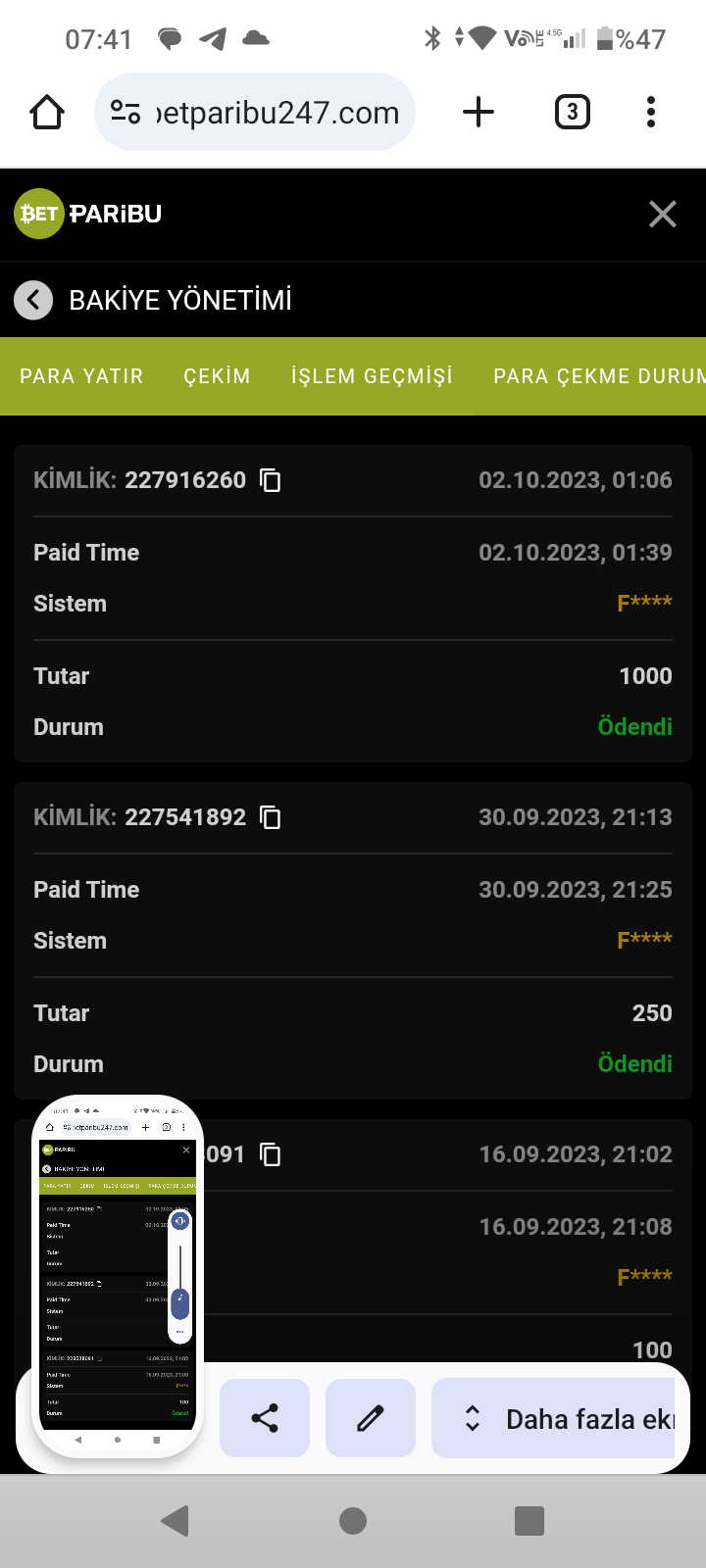Viewport: 706px width, 1568px height.
Task: Go to the browser home page
Action: pos(47,112)
